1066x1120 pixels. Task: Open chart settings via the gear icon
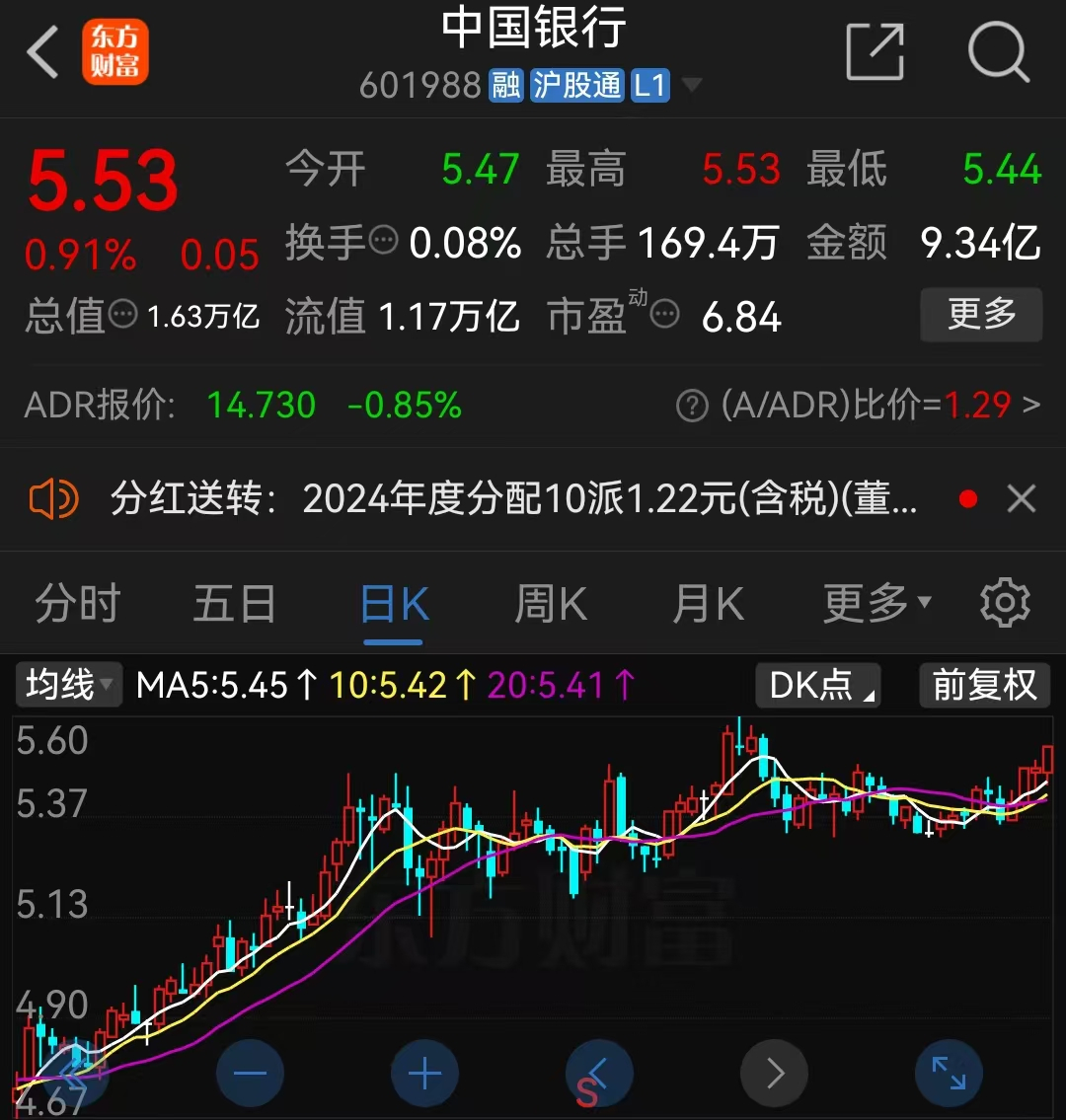(1004, 602)
